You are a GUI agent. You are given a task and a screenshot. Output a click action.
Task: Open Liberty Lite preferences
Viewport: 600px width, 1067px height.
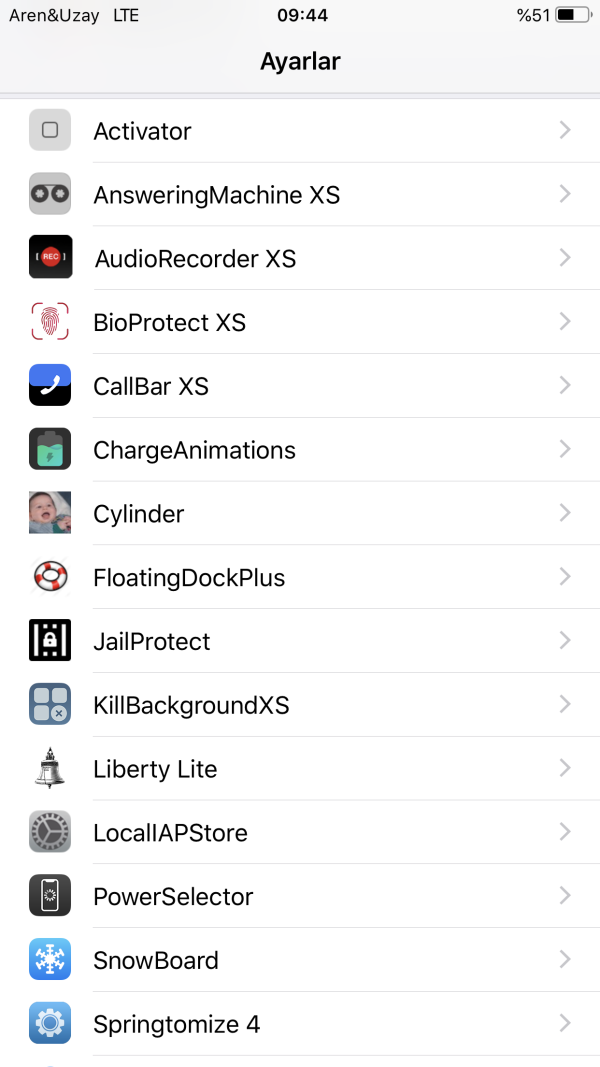[x=300, y=769]
